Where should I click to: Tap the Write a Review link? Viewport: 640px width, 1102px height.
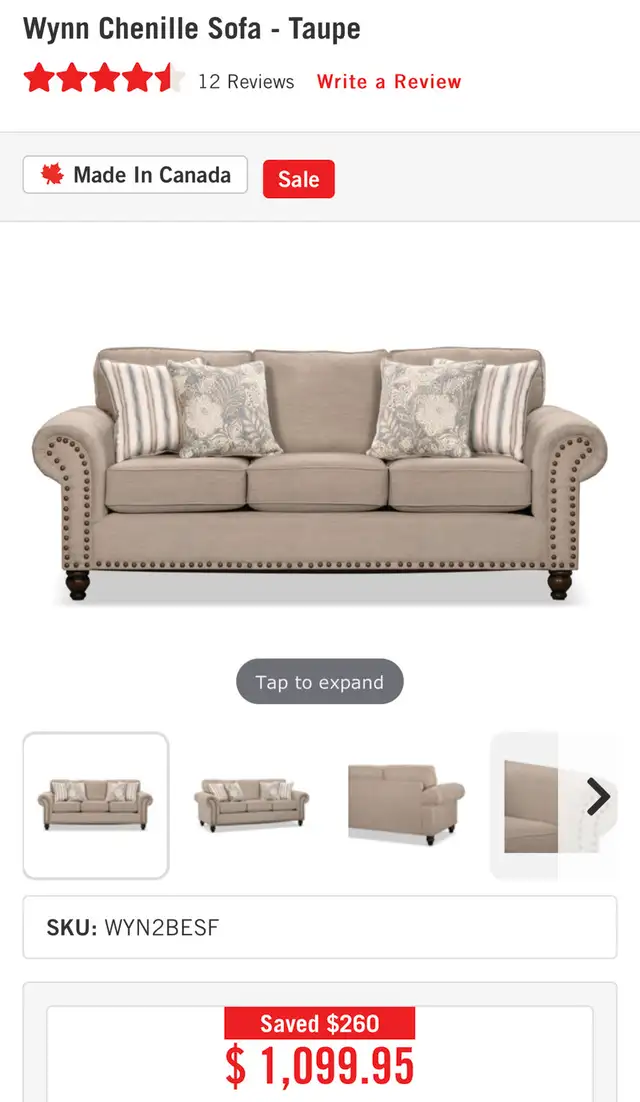[x=388, y=82]
